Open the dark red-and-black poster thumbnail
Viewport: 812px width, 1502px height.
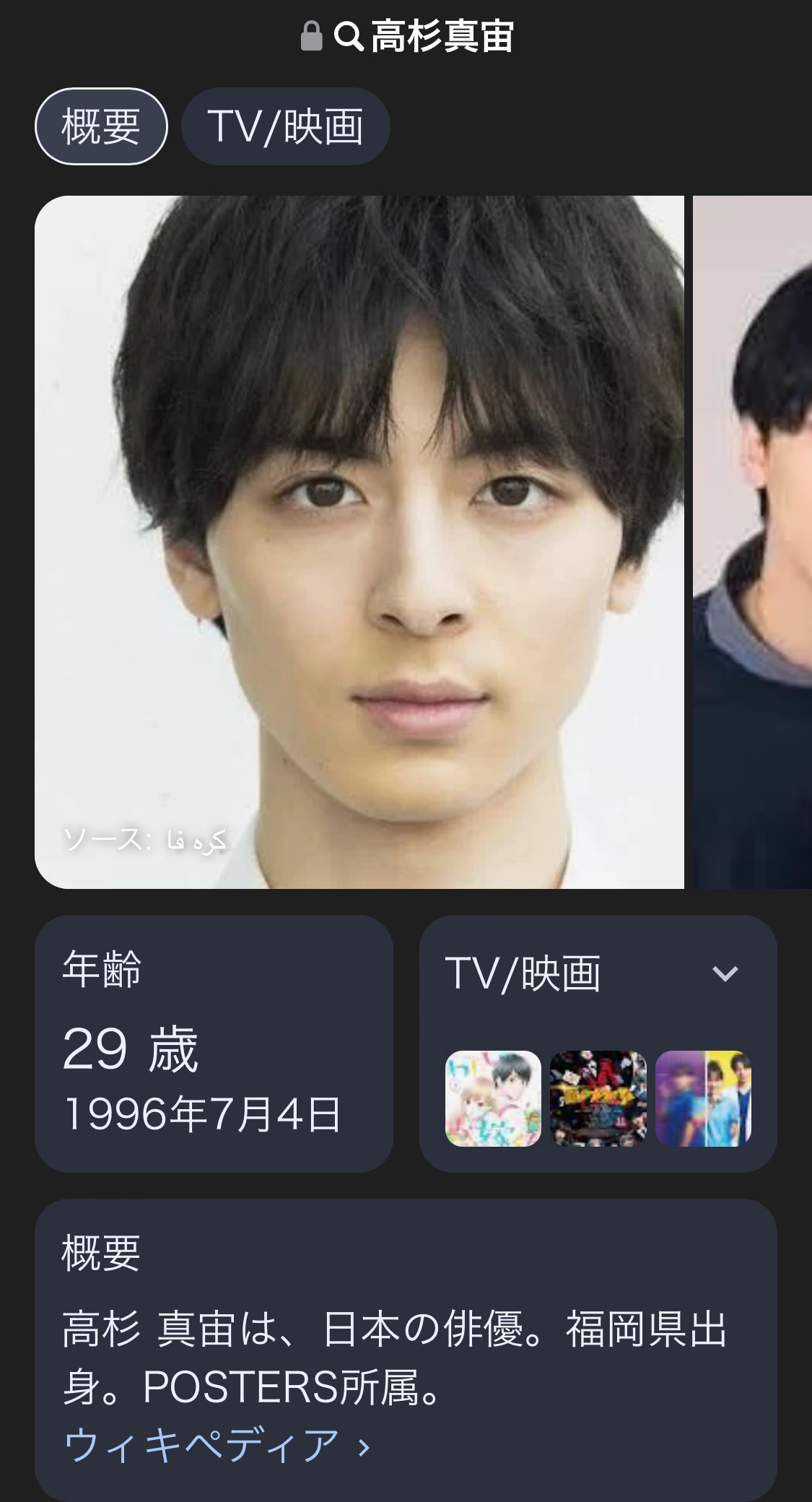point(598,1098)
